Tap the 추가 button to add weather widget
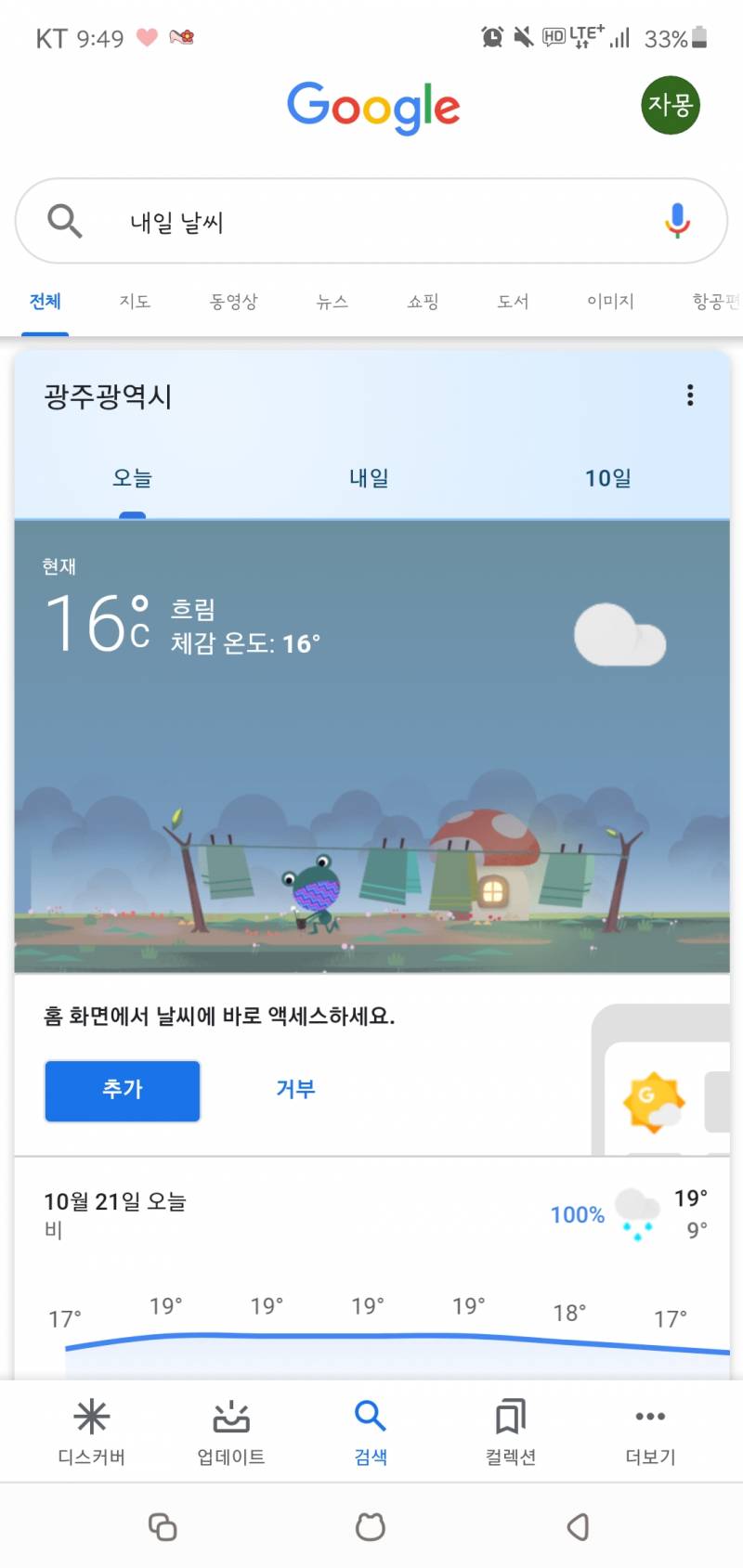This screenshot has height=1568, width=743. pyautogui.click(x=121, y=1091)
